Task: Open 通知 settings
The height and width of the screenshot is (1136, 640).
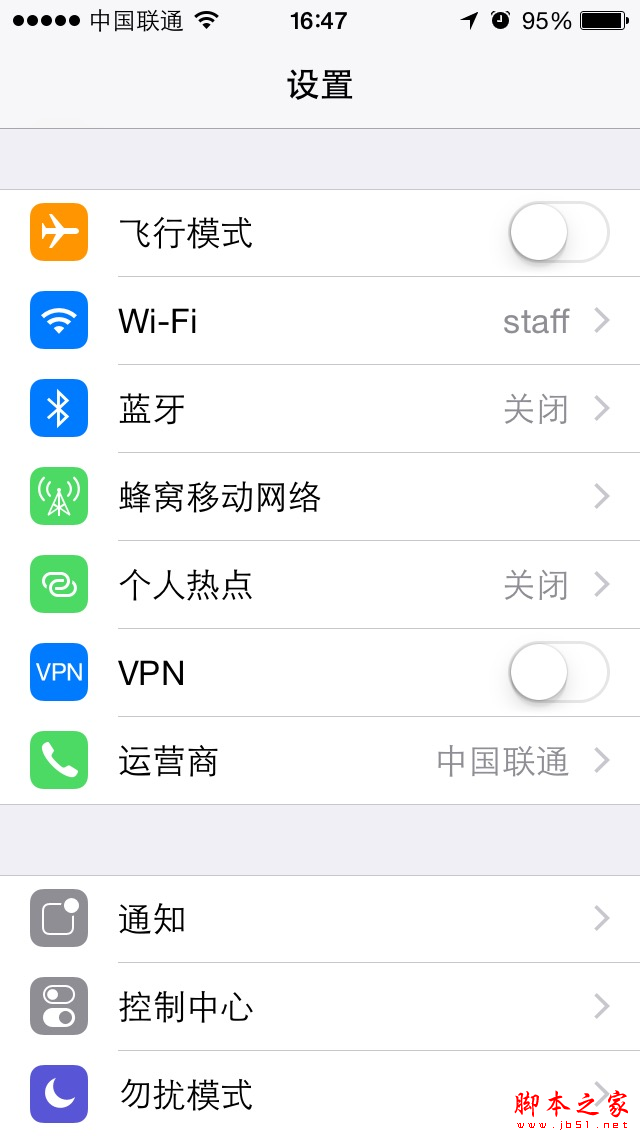Action: tap(320, 919)
